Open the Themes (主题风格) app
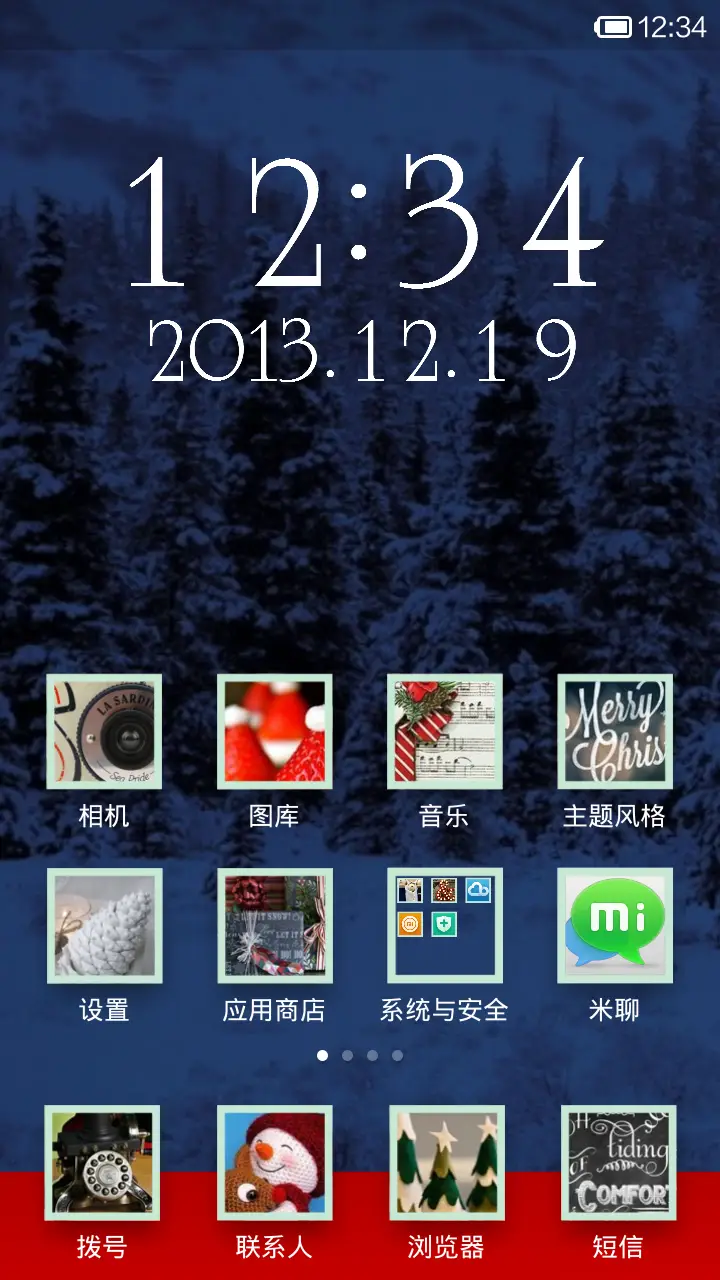720x1280 pixels. 615,733
